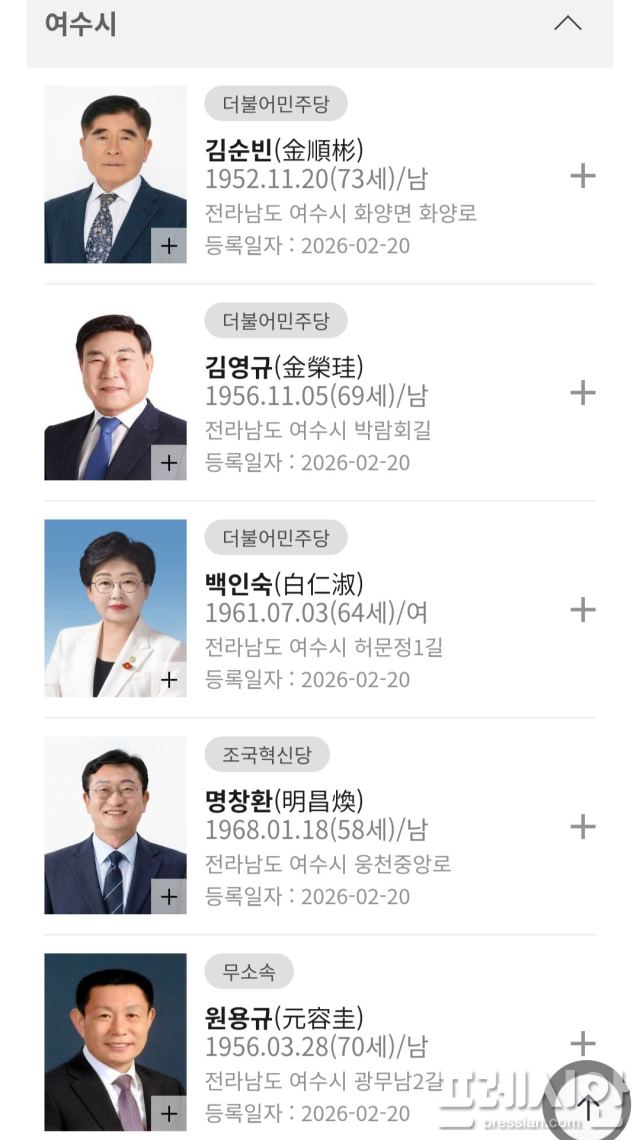Enlarge 백인숙's candidate photo
640x1140 pixels.
click(169, 680)
